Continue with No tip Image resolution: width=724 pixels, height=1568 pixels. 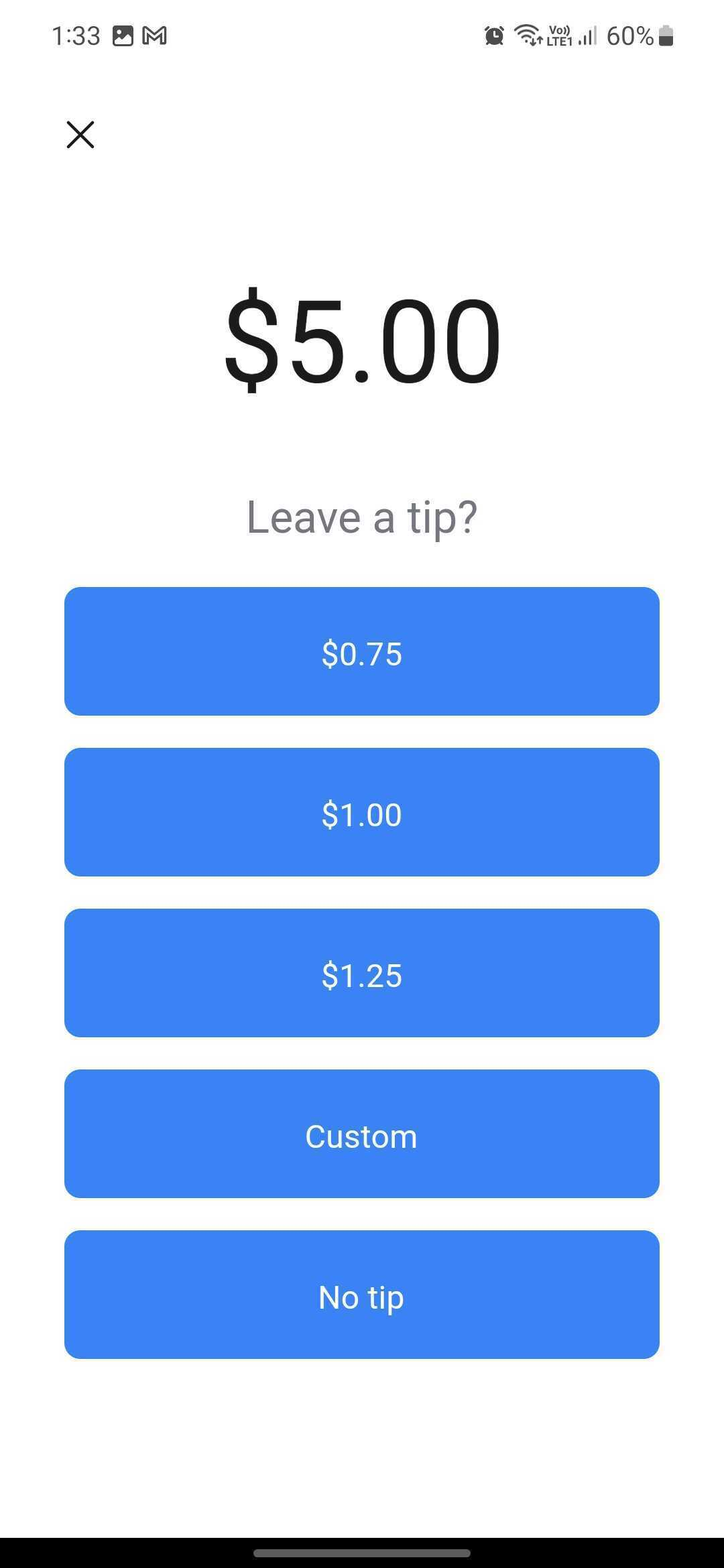coord(362,1295)
